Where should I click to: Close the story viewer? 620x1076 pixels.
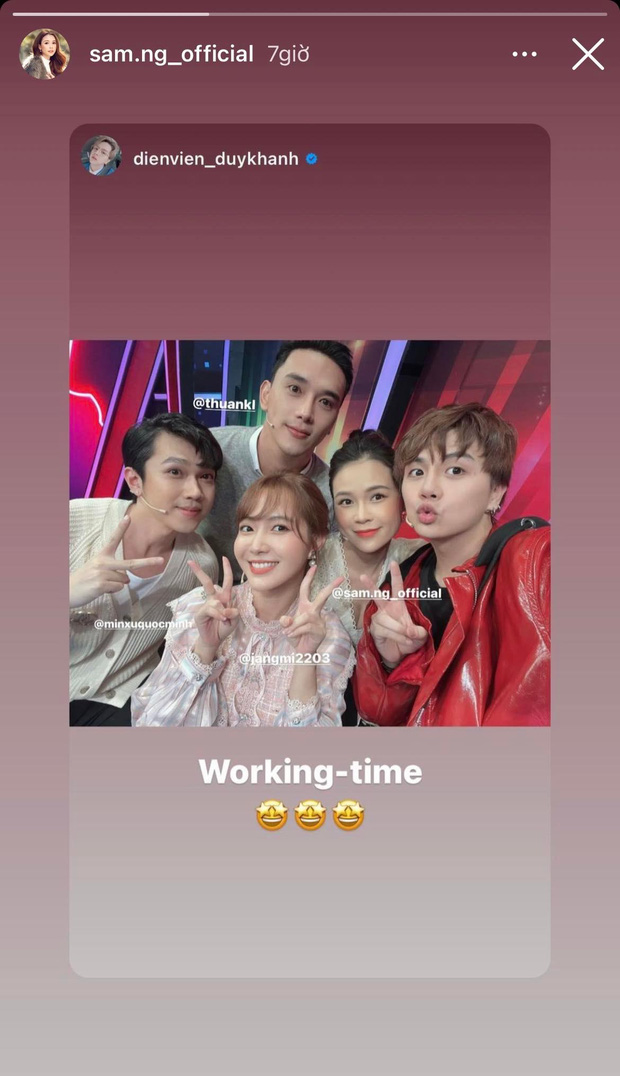pyautogui.click(x=588, y=54)
